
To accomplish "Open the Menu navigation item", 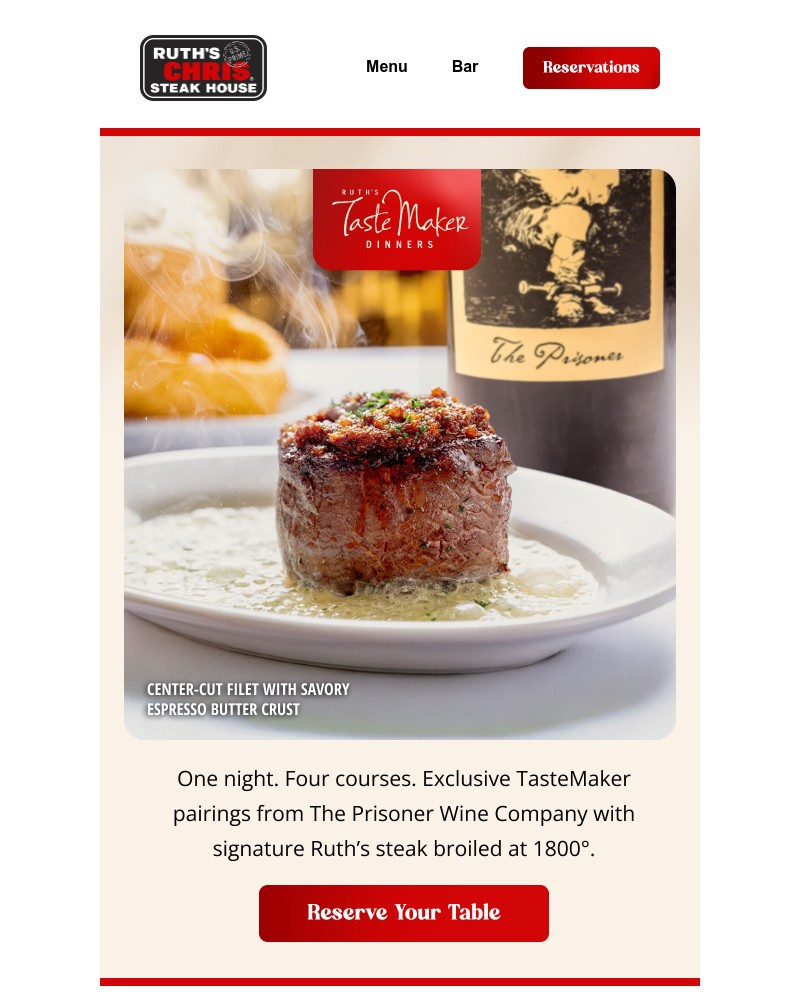I will point(386,67).
